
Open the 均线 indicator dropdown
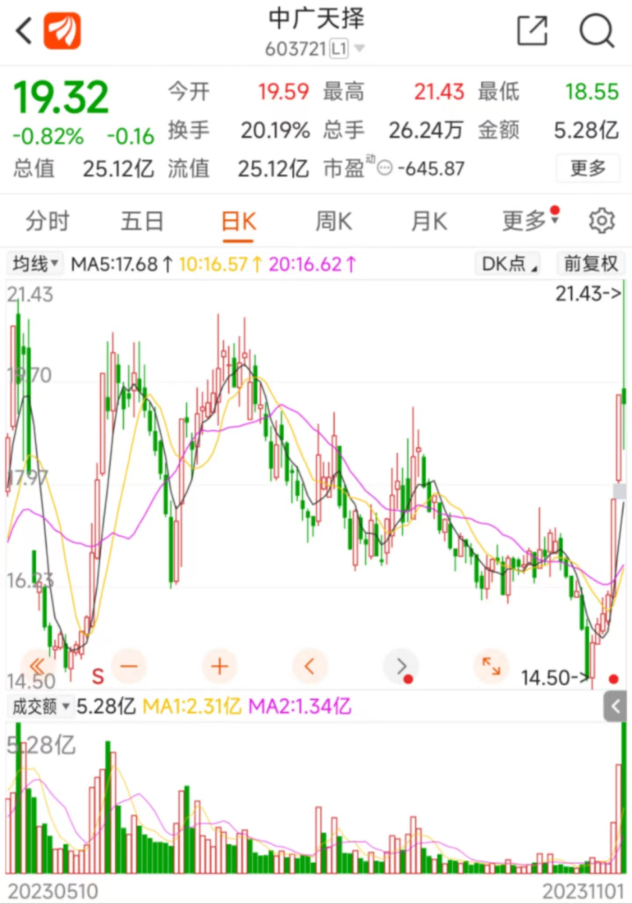click(36, 264)
